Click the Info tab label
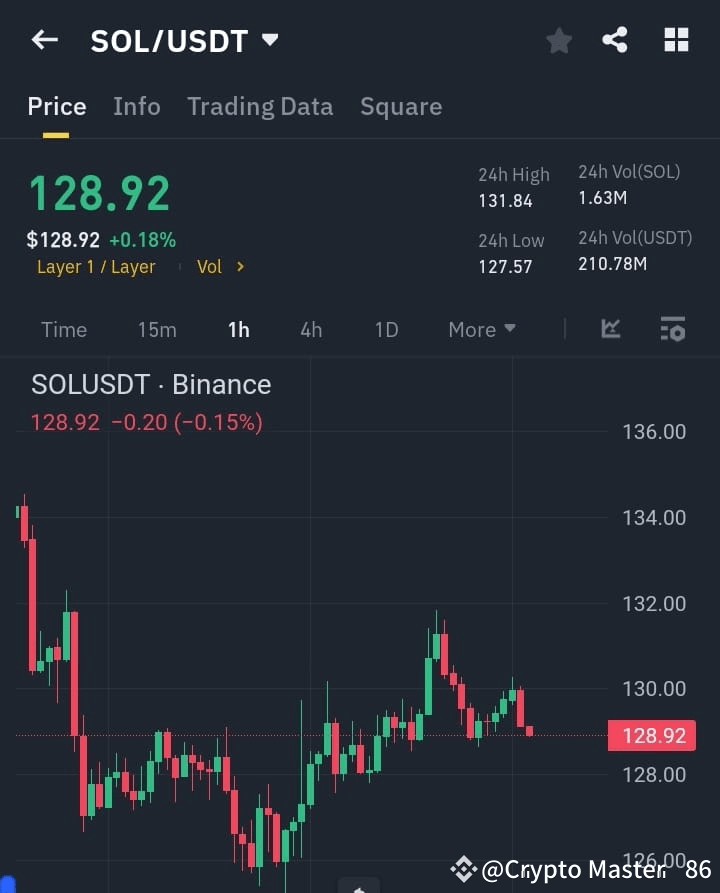 (x=137, y=106)
